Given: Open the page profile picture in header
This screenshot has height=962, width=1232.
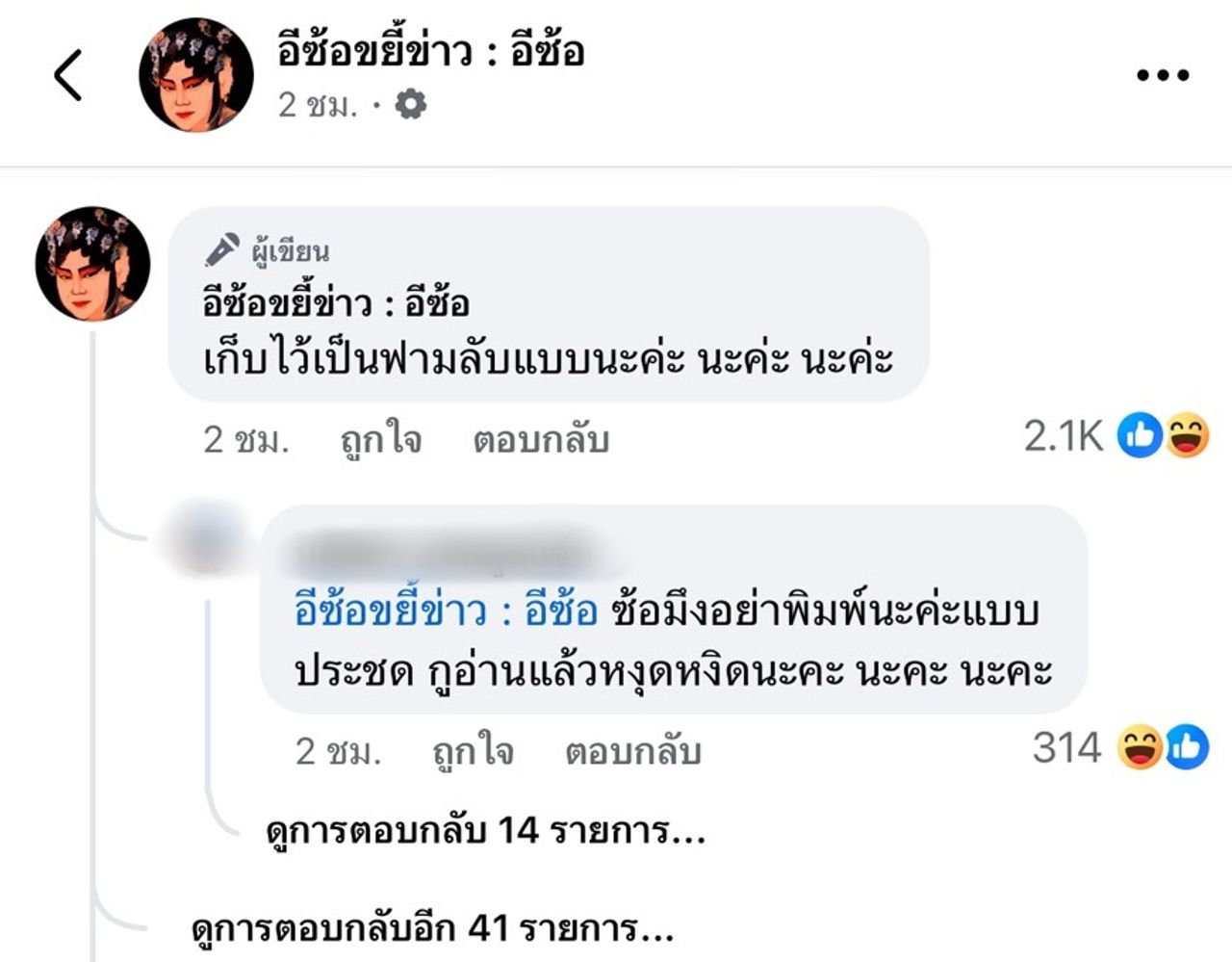Looking at the screenshot, I should tap(196, 75).
